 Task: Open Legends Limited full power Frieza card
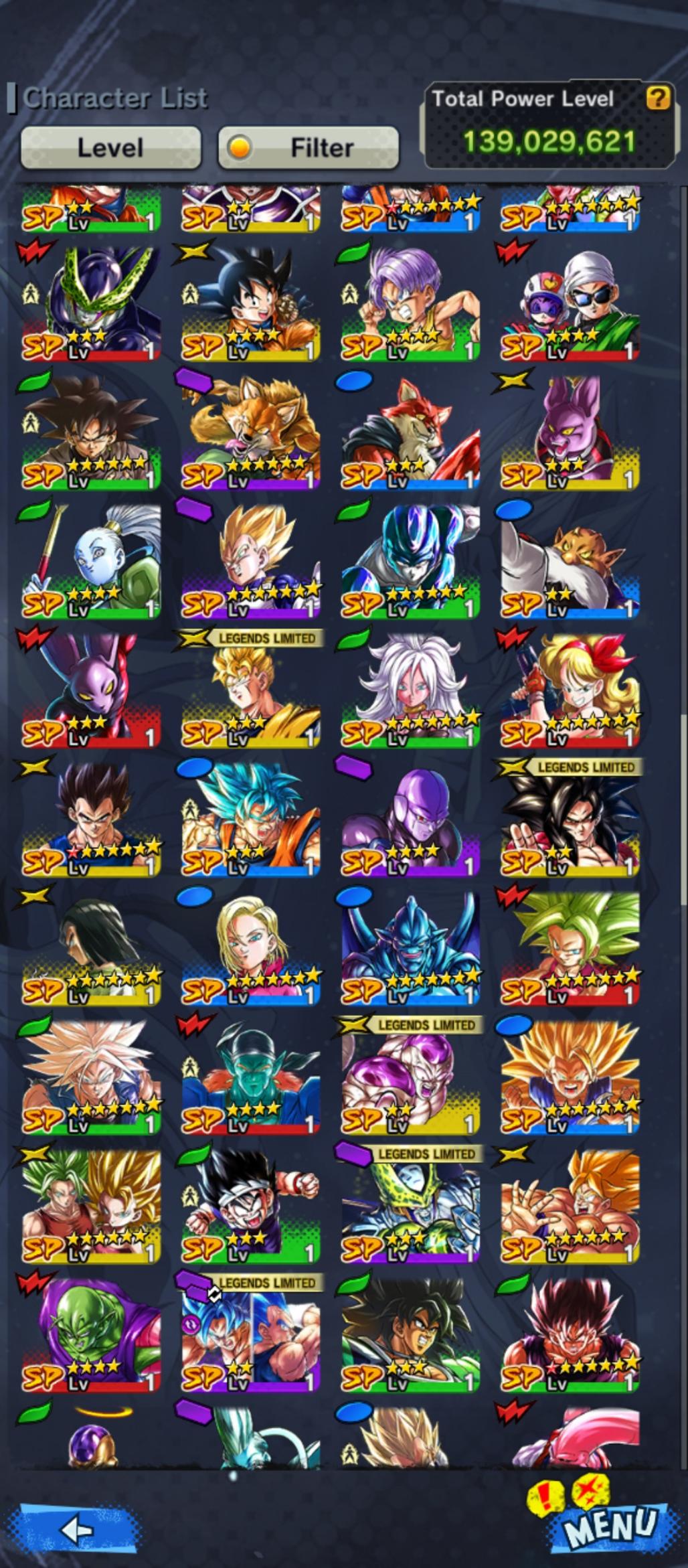pyautogui.click(x=410, y=1079)
